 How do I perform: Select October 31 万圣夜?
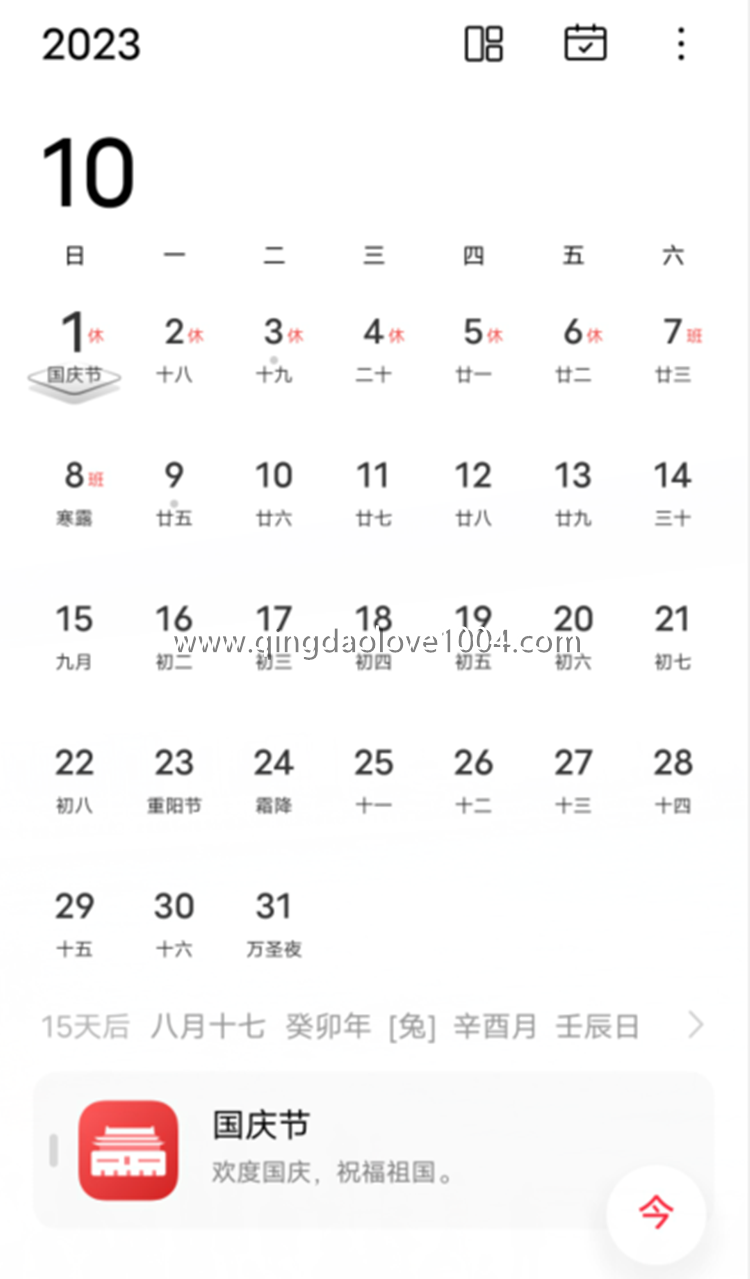[274, 923]
